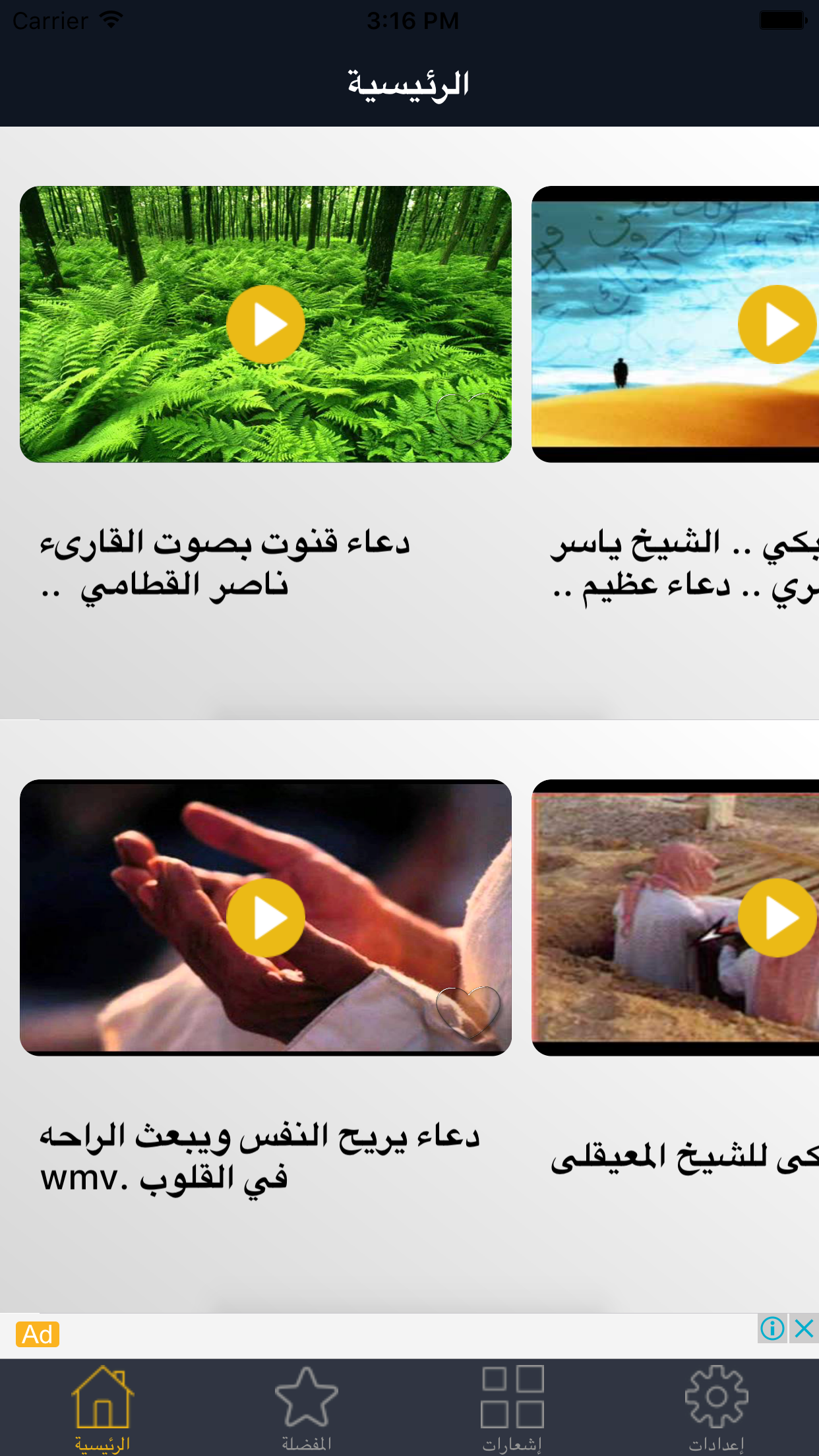Screen dimensions: 819x1456
Task: Play the الشيخ ياسر desert beach video
Action: point(777,323)
